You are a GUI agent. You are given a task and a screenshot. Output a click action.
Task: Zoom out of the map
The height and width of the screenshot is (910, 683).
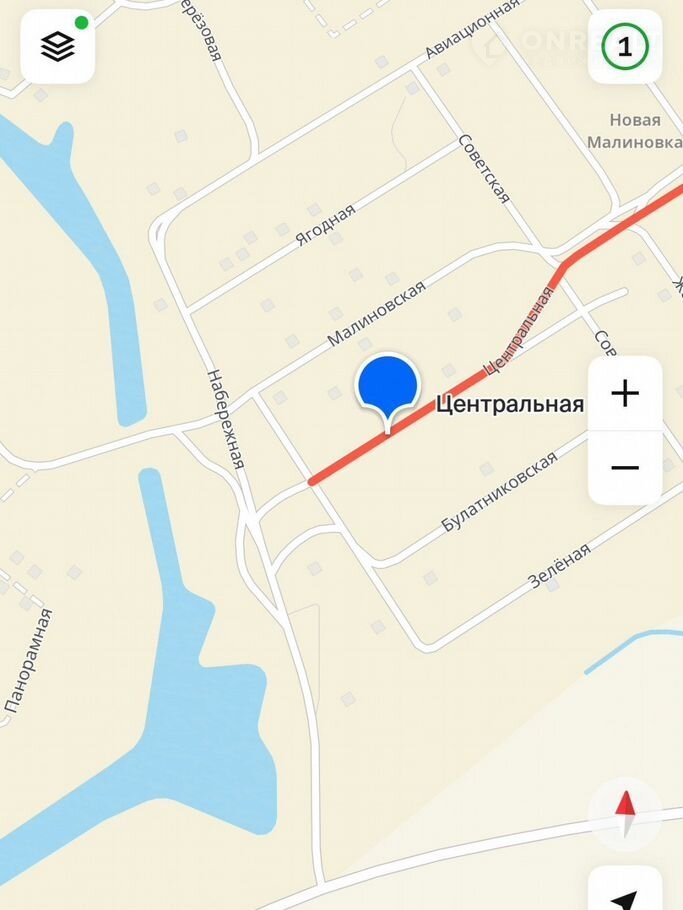(625, 467)
